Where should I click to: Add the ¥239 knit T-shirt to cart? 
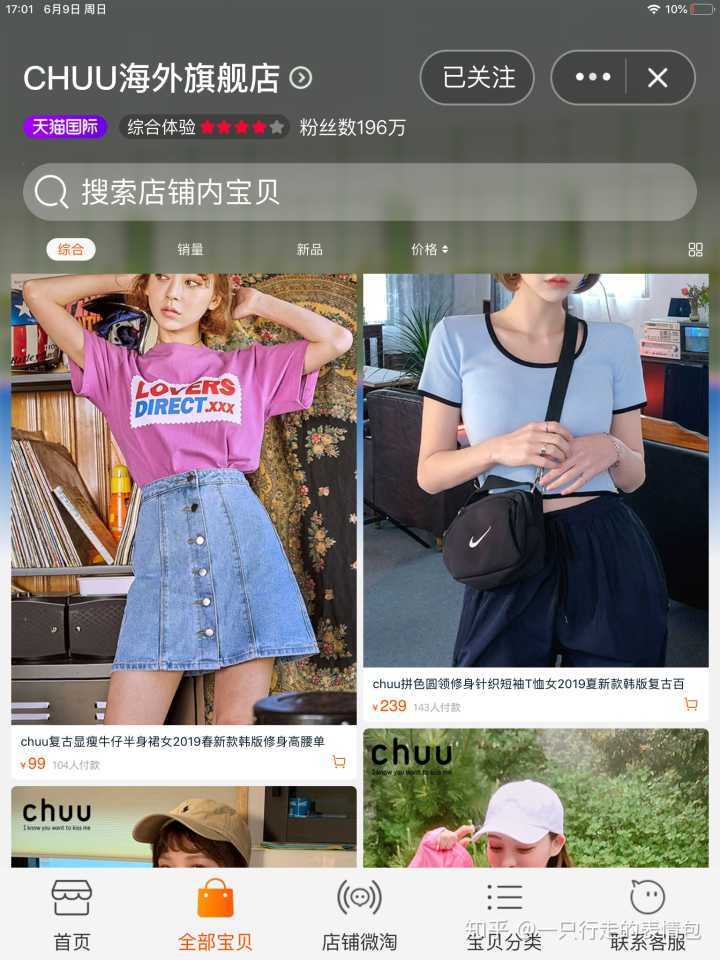pyautogui.click(x=690, y=705)
